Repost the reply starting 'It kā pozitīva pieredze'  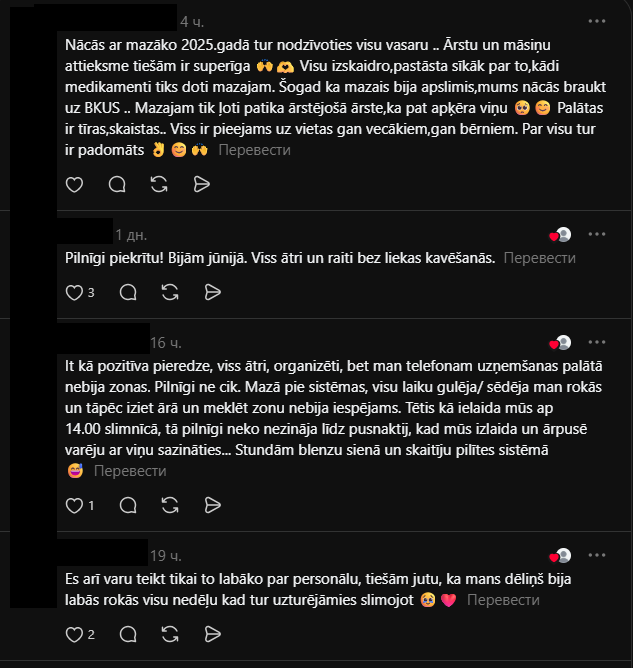pos(170,506)
